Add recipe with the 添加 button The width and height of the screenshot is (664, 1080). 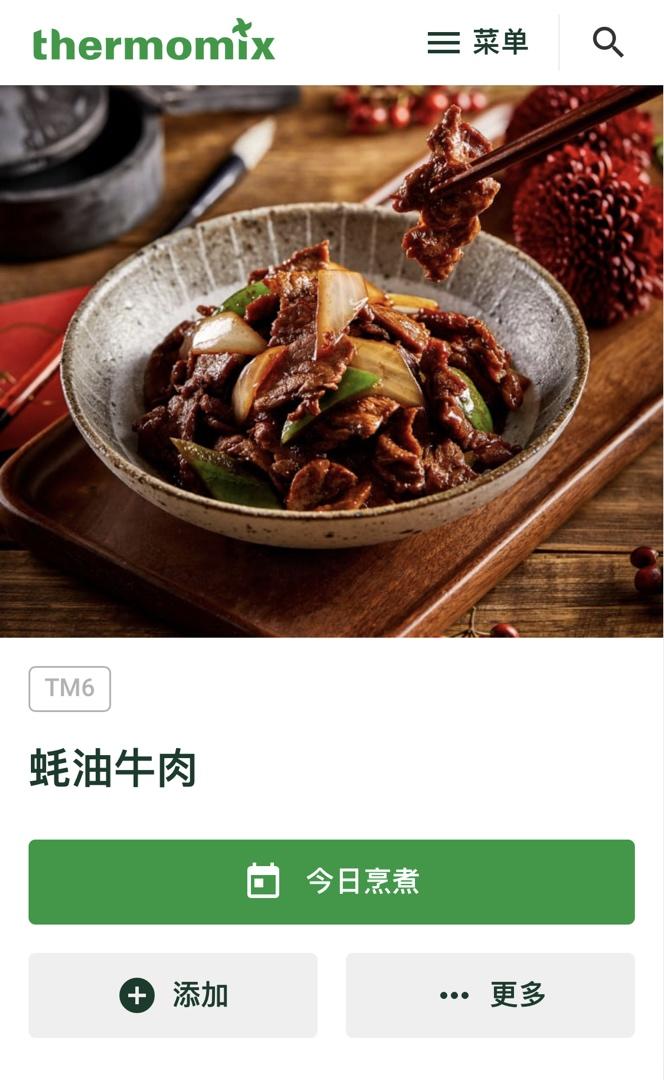pyautogui.click(x=173, y=995)
